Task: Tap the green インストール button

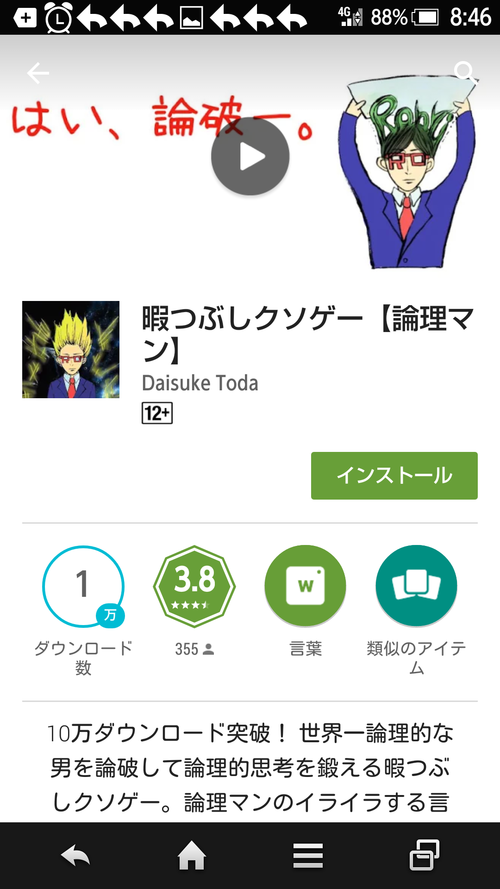Action: pyautogui.click(x=394, y=475)
